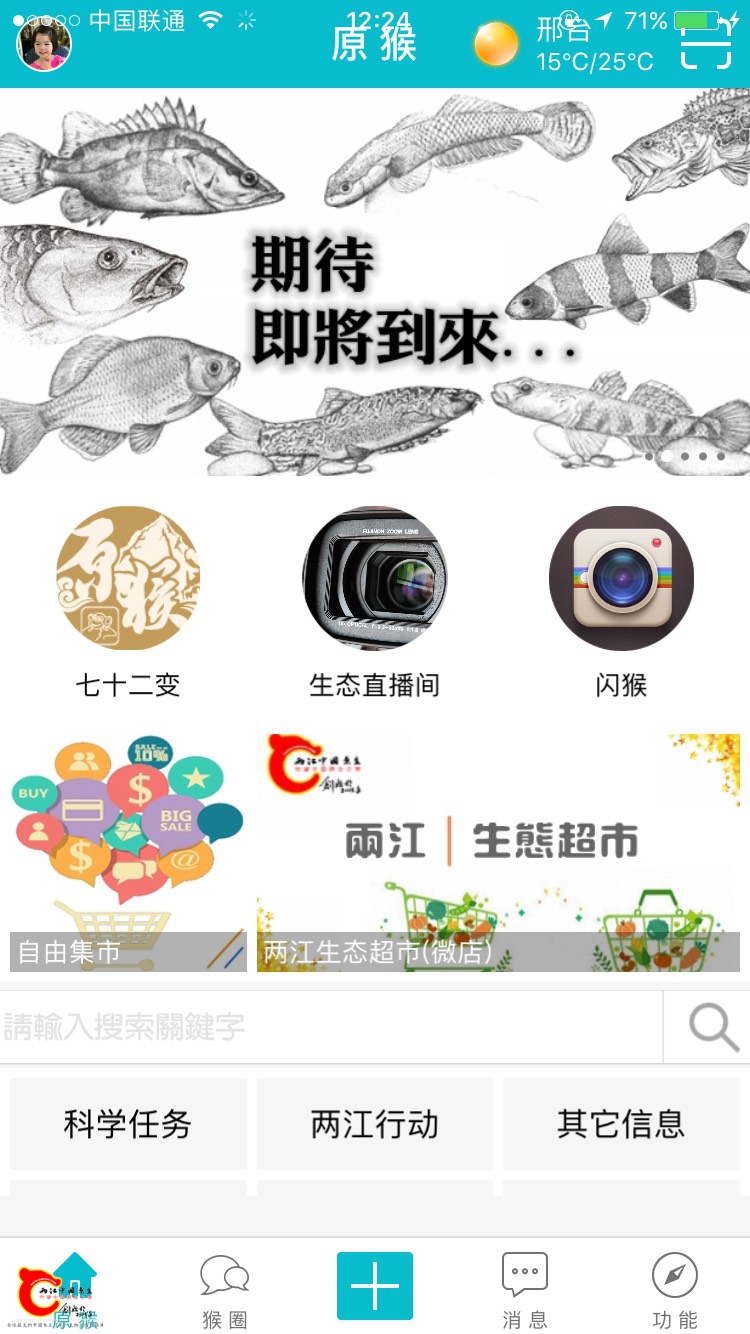Switch to the 消息 tab
This screenshot has height=1334, width=750.
(525, 1288)
